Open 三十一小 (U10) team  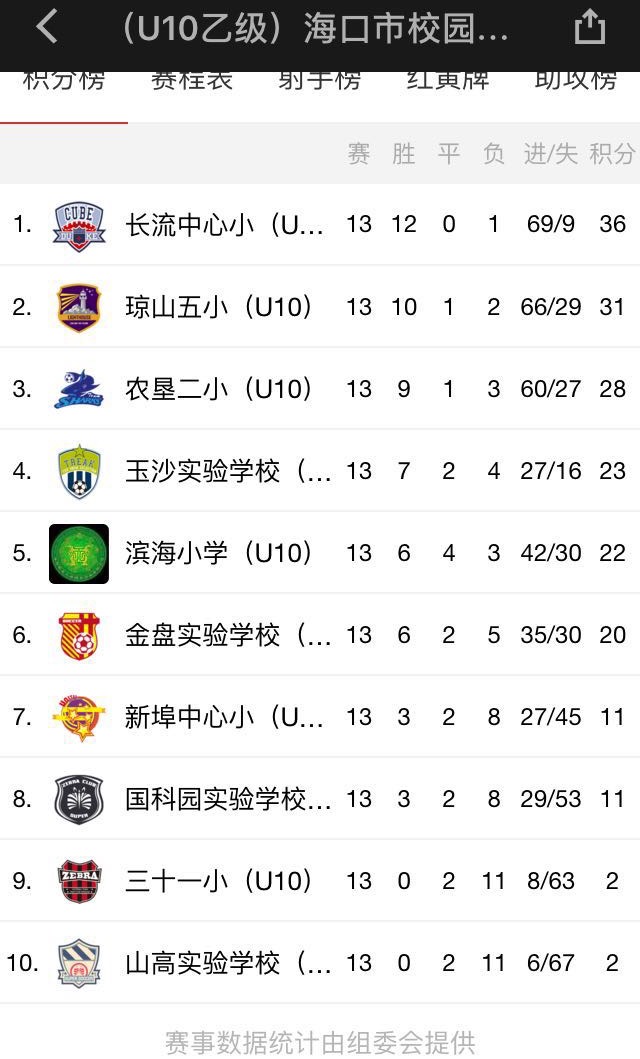[219, 881]
